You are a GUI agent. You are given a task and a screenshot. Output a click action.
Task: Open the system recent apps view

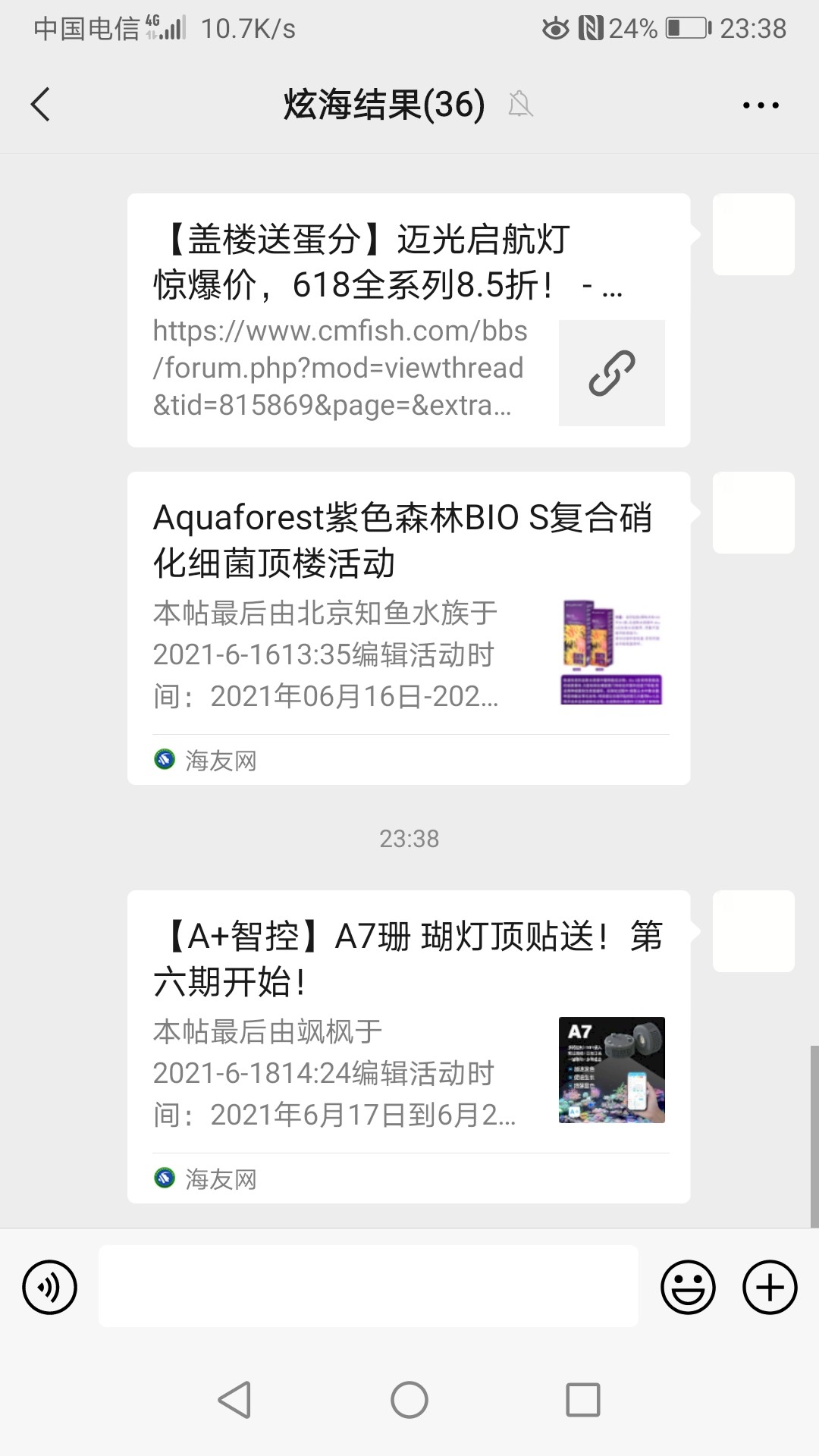click(x=583, y=1400)
